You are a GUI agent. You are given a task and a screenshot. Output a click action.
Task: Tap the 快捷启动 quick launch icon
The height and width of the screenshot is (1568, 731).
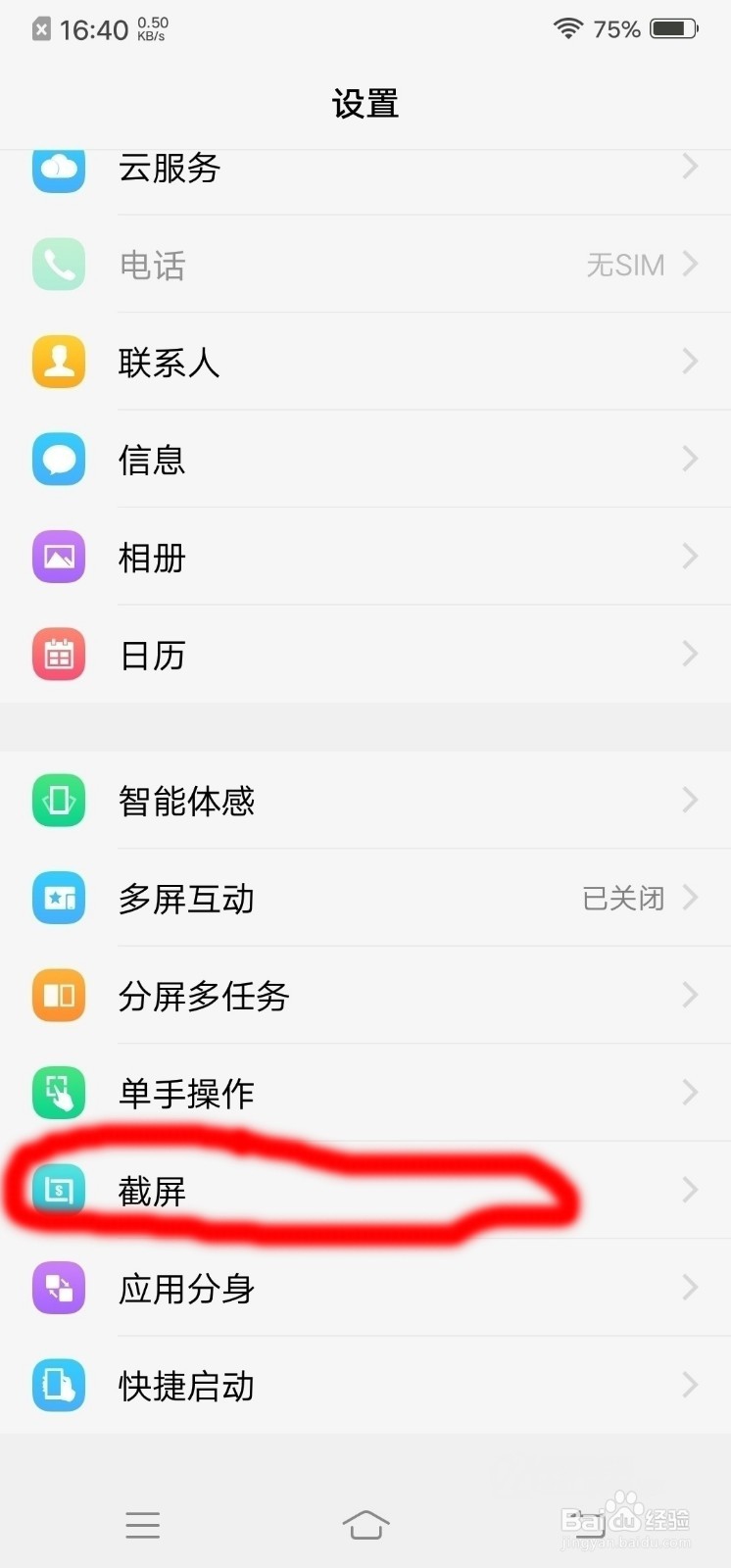pos(58,1385)
